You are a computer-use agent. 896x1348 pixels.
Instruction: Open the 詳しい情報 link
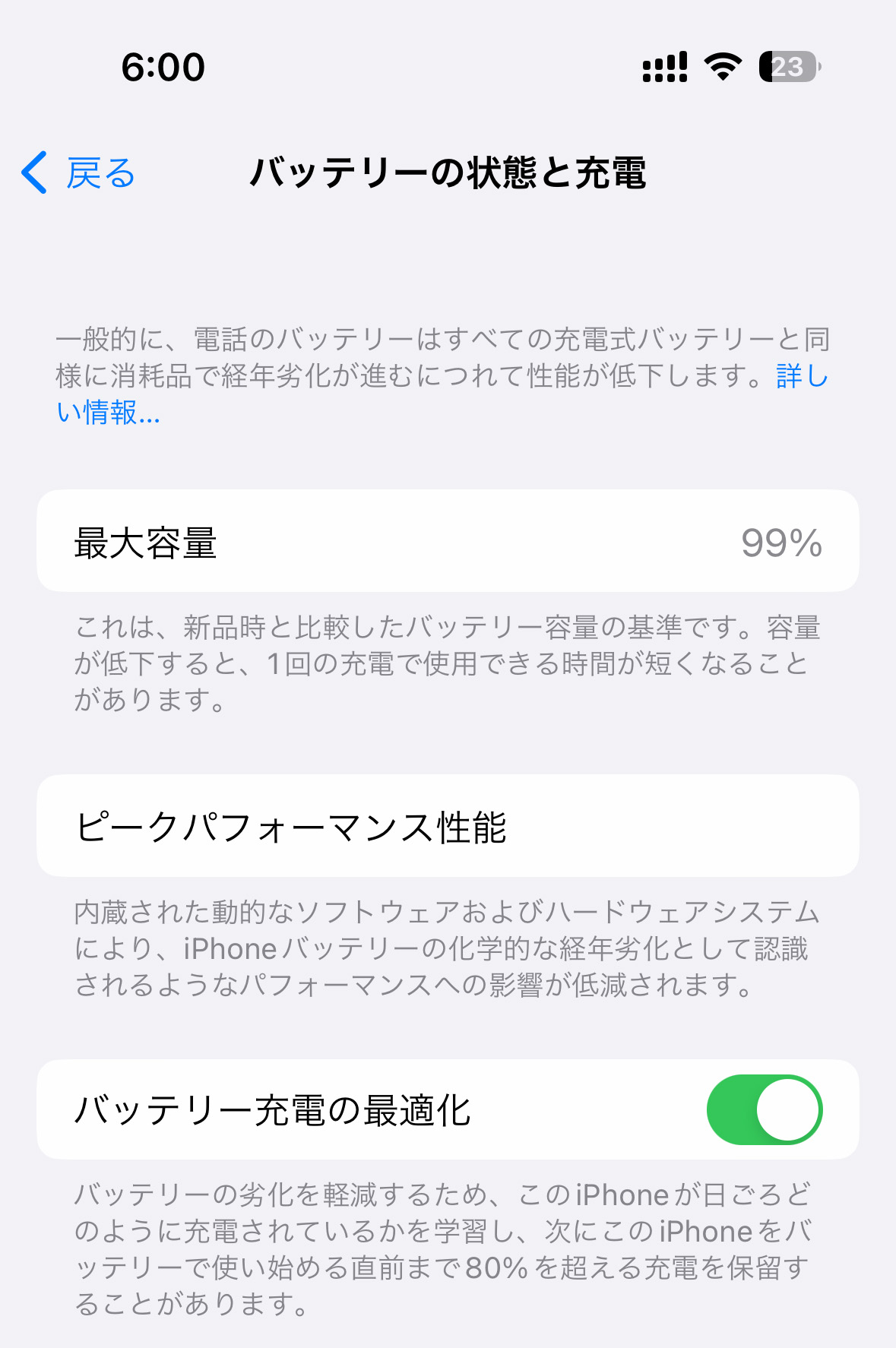(x=108, y=413)
